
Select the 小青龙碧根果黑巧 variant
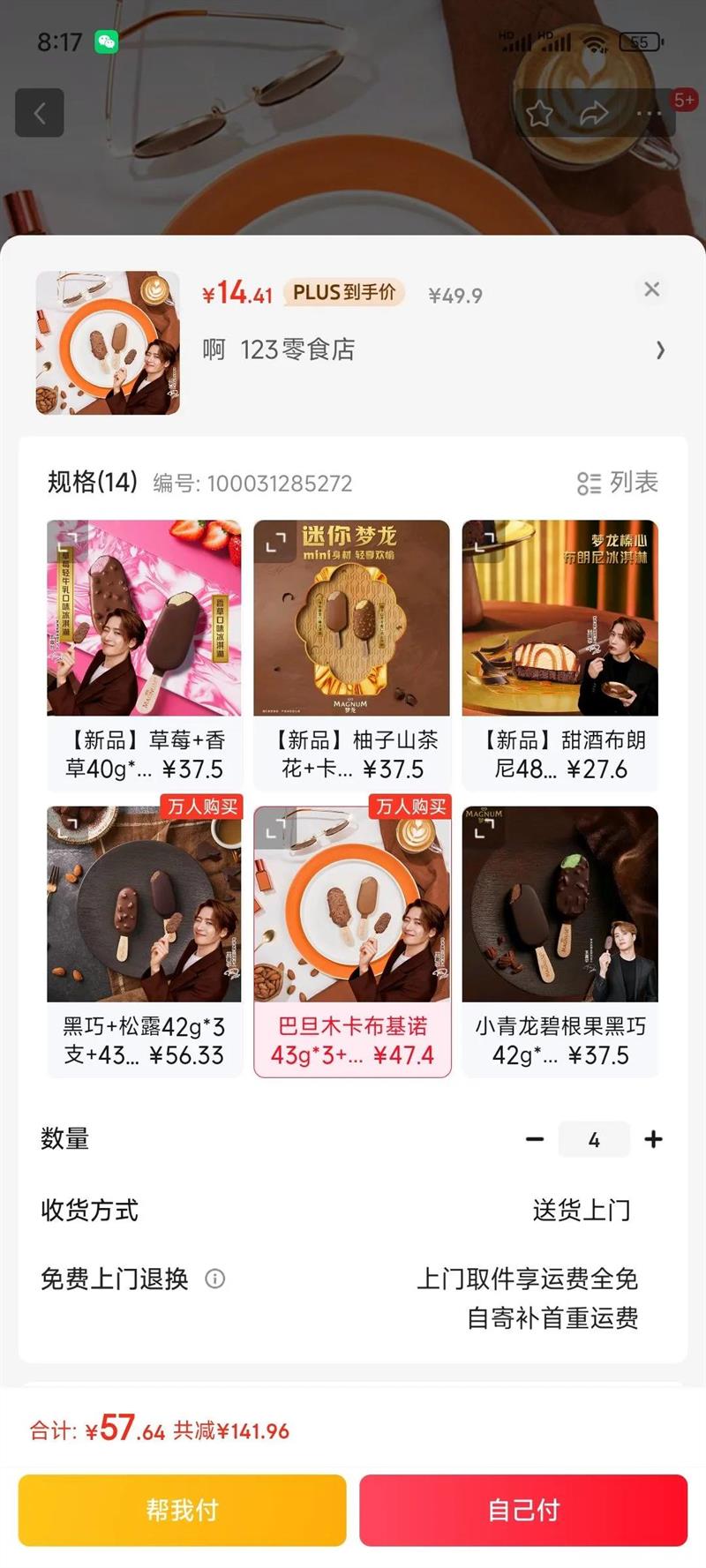pyautogui.click(x=560, y=940)
